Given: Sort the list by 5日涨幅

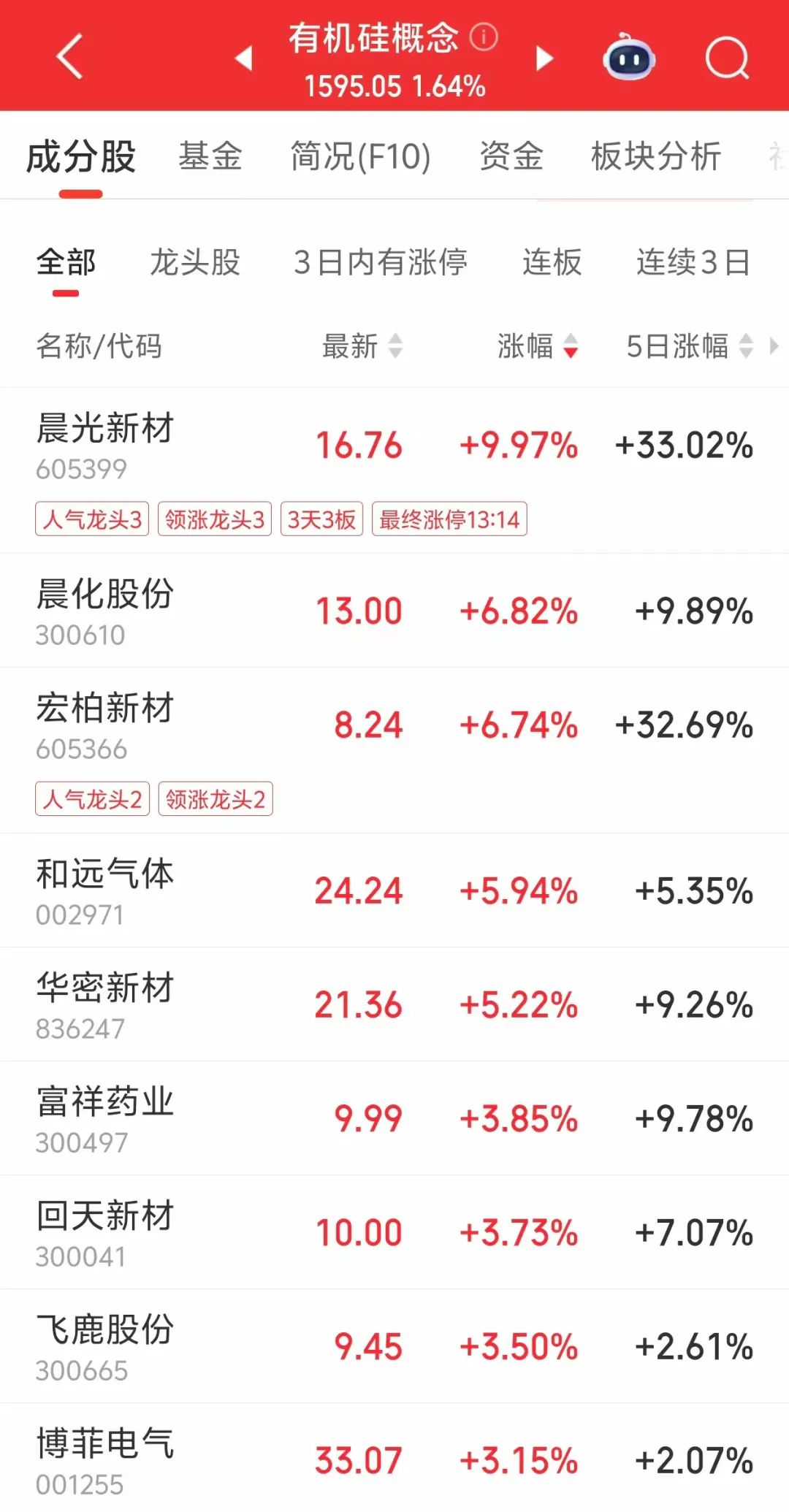Looking at the screenshot, I should pyautogui.click(x=690, y=345).
